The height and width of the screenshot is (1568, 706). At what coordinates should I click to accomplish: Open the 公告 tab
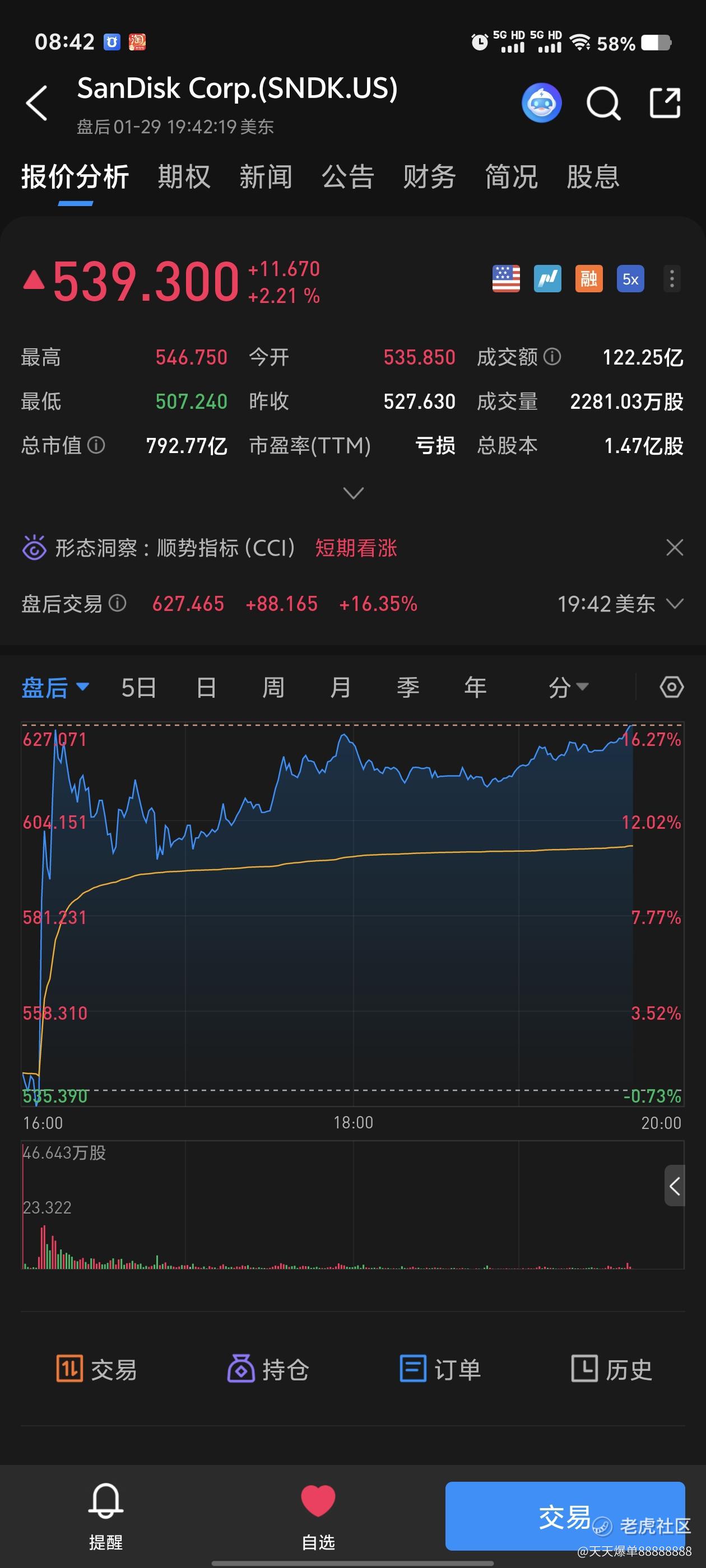click(x=347, y=177)
